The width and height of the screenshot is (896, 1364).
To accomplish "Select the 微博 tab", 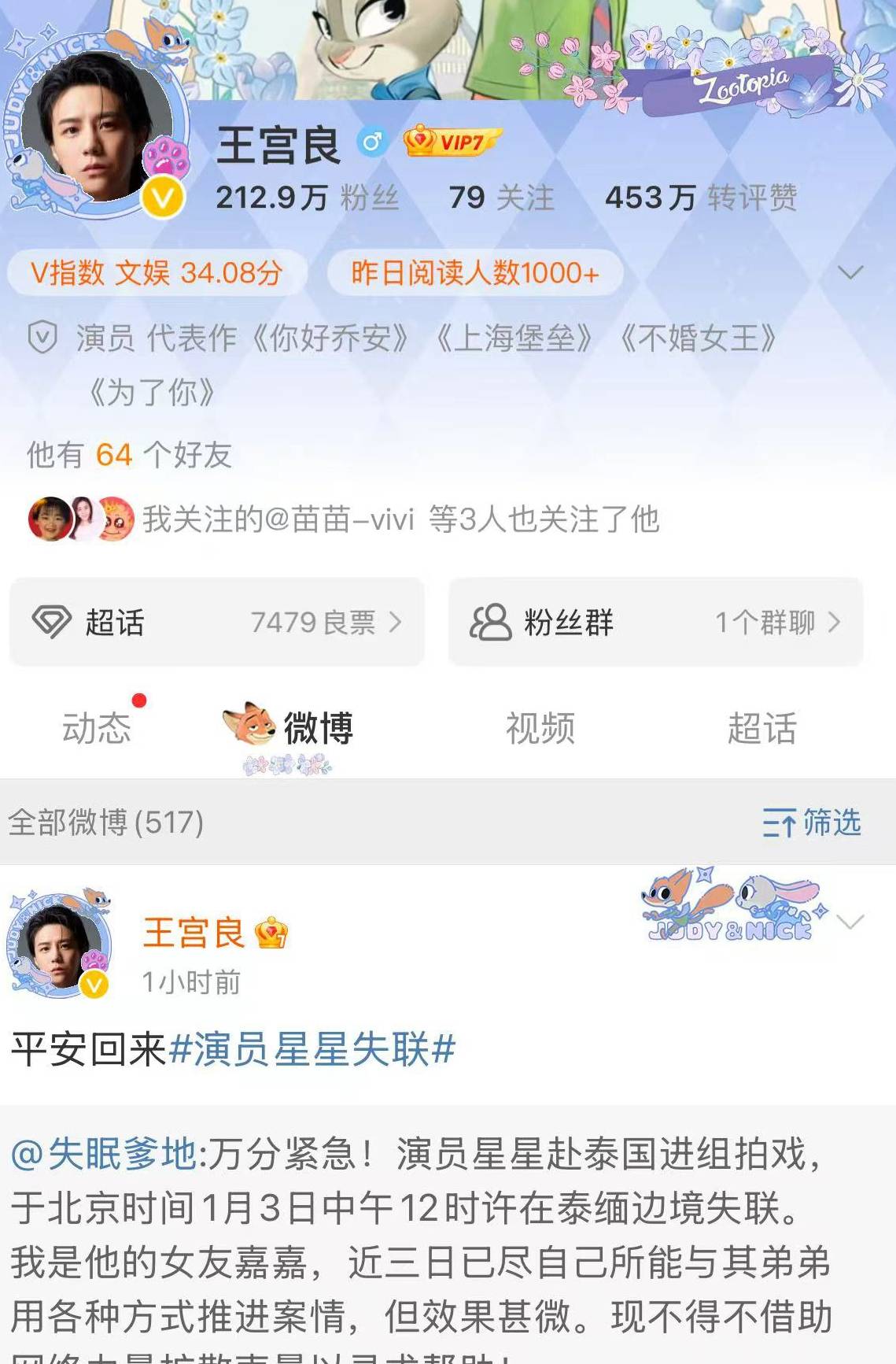I will [x=317, y=728].
